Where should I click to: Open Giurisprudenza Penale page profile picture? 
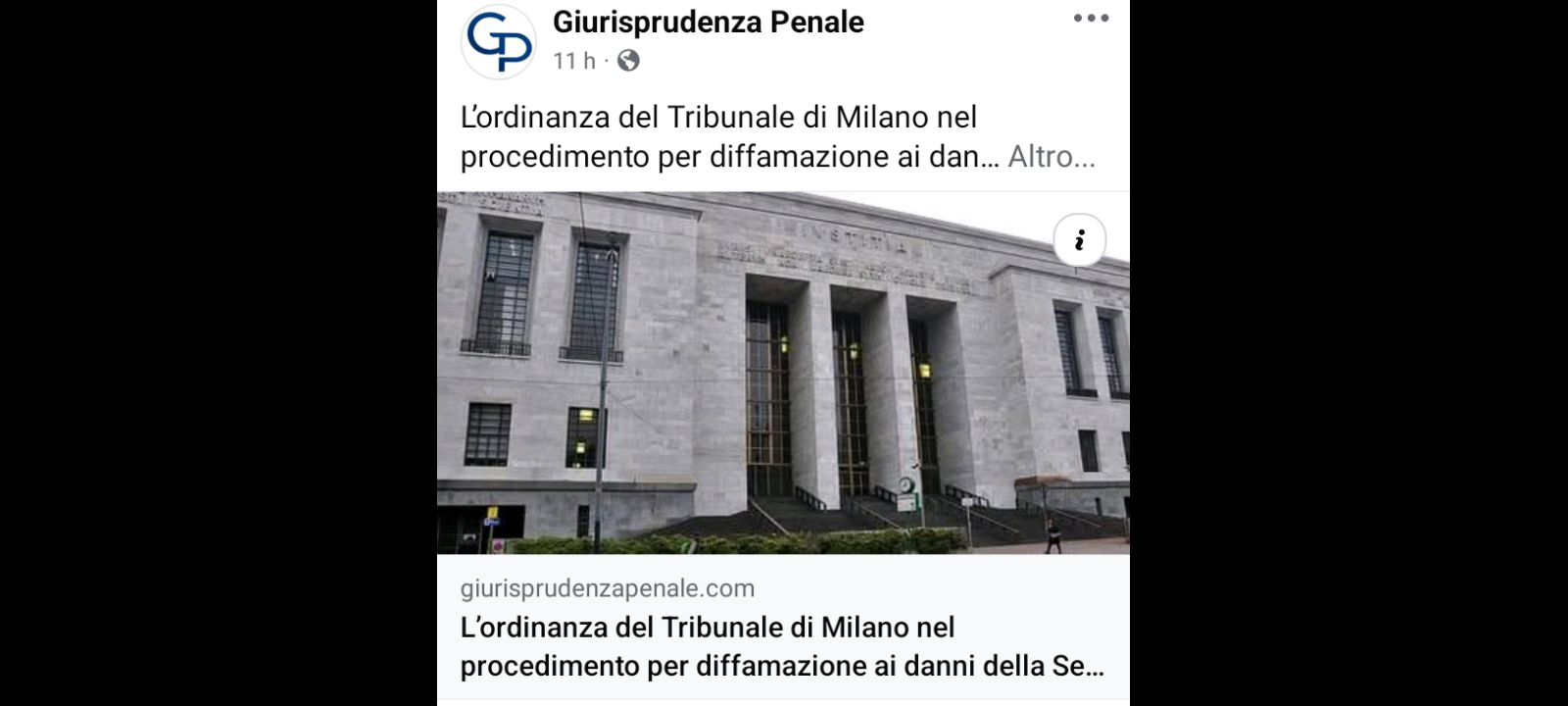[499, 41]
